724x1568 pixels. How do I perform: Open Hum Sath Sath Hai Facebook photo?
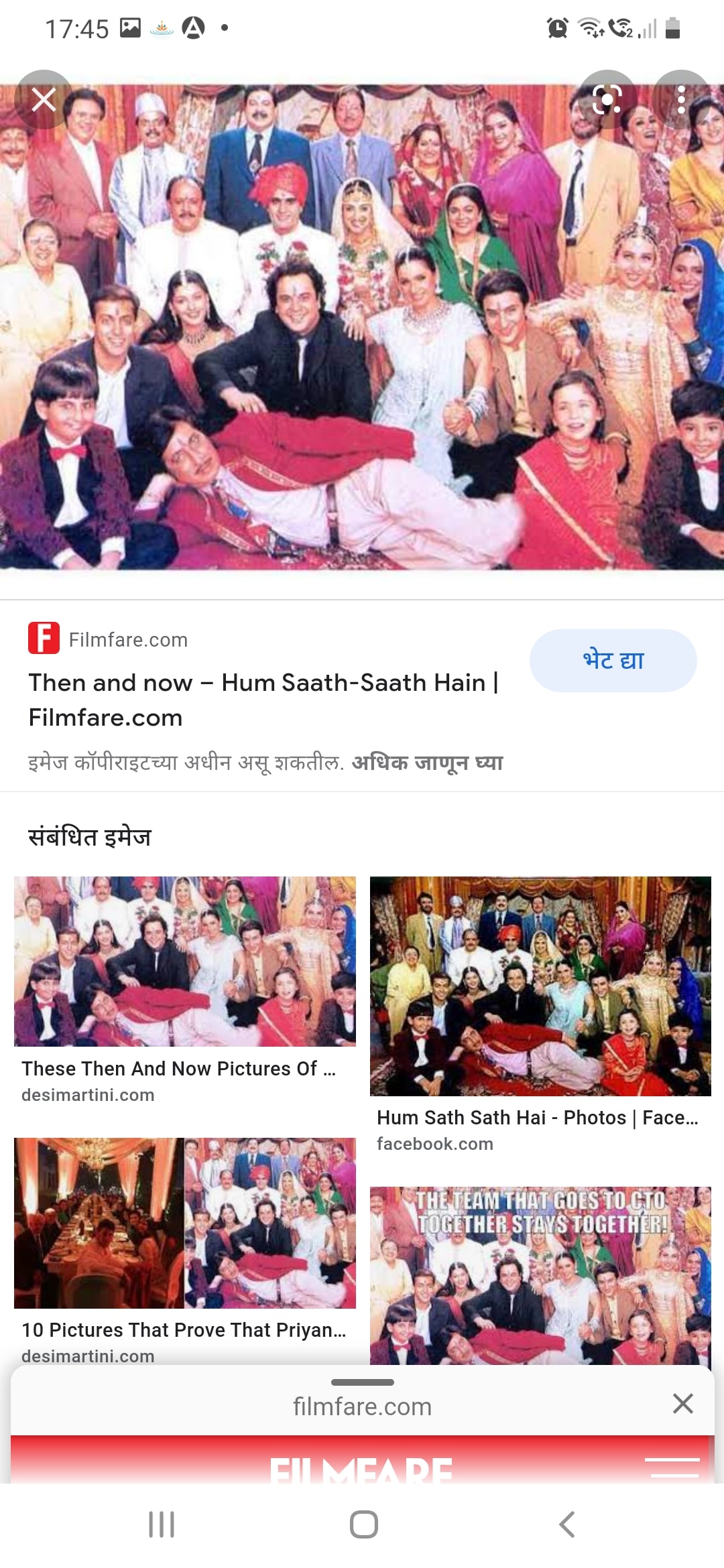point(540,986)
